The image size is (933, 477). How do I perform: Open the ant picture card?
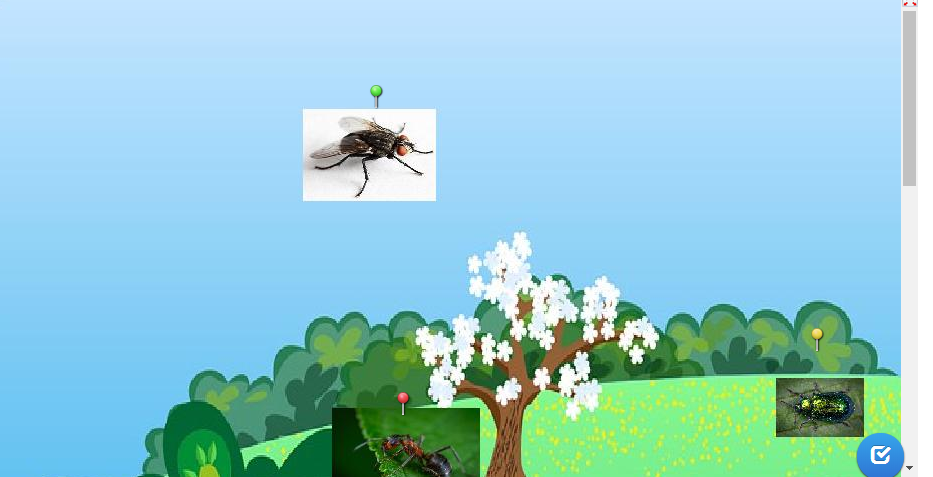(x=405, y=442)
